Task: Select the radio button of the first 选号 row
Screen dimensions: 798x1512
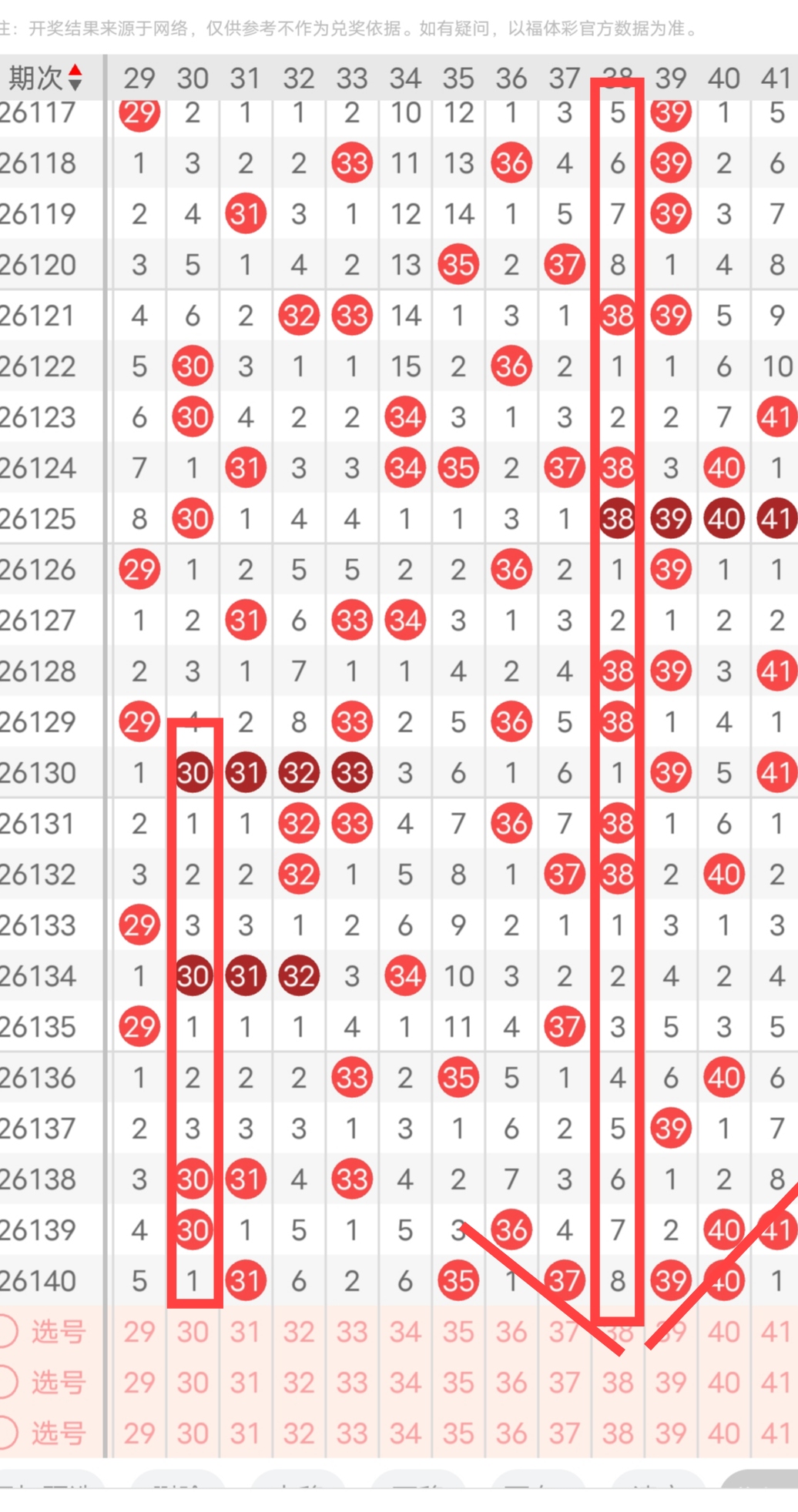Action: 8,1332
